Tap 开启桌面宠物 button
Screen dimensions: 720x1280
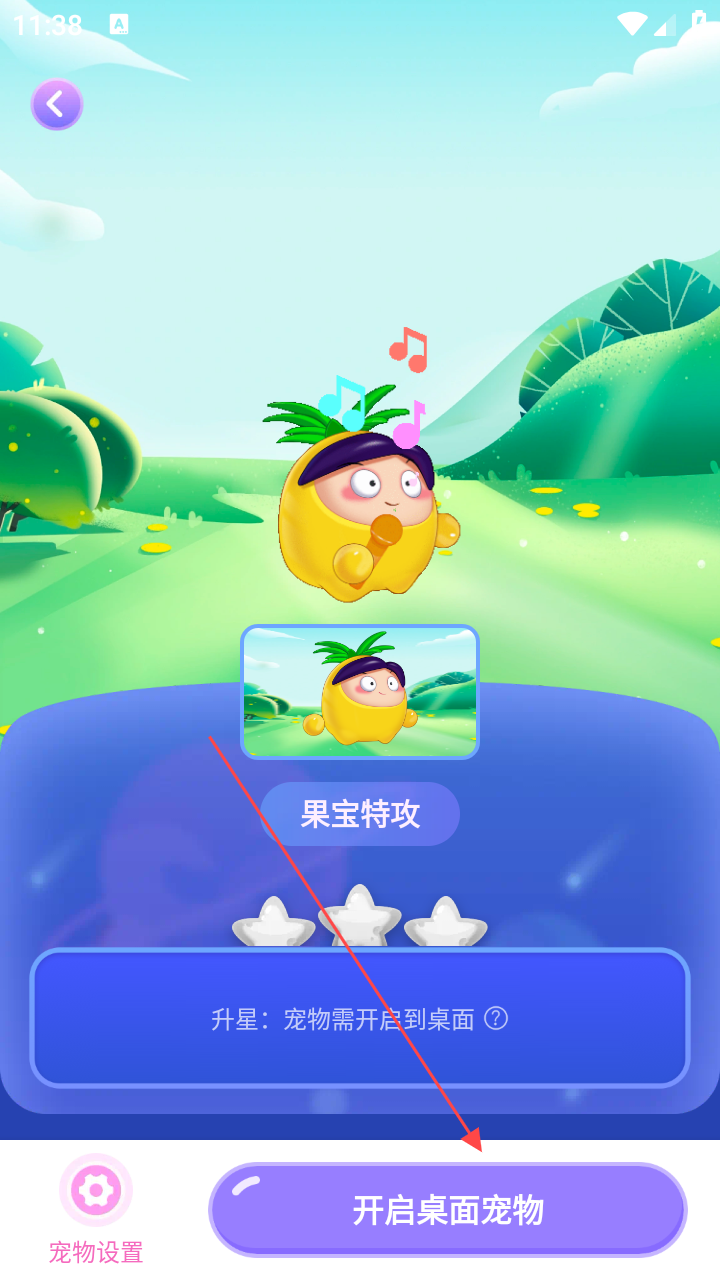point(448,1210)
